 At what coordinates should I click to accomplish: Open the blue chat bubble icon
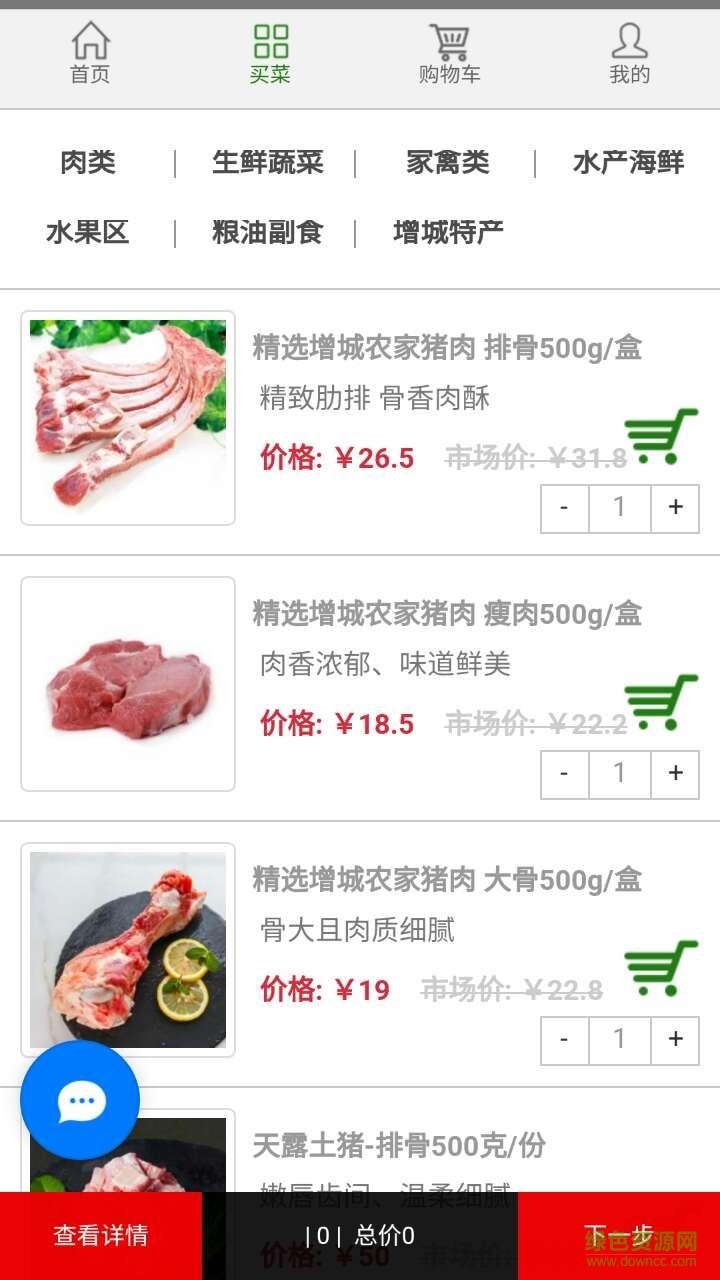(x=80, y=1100)
